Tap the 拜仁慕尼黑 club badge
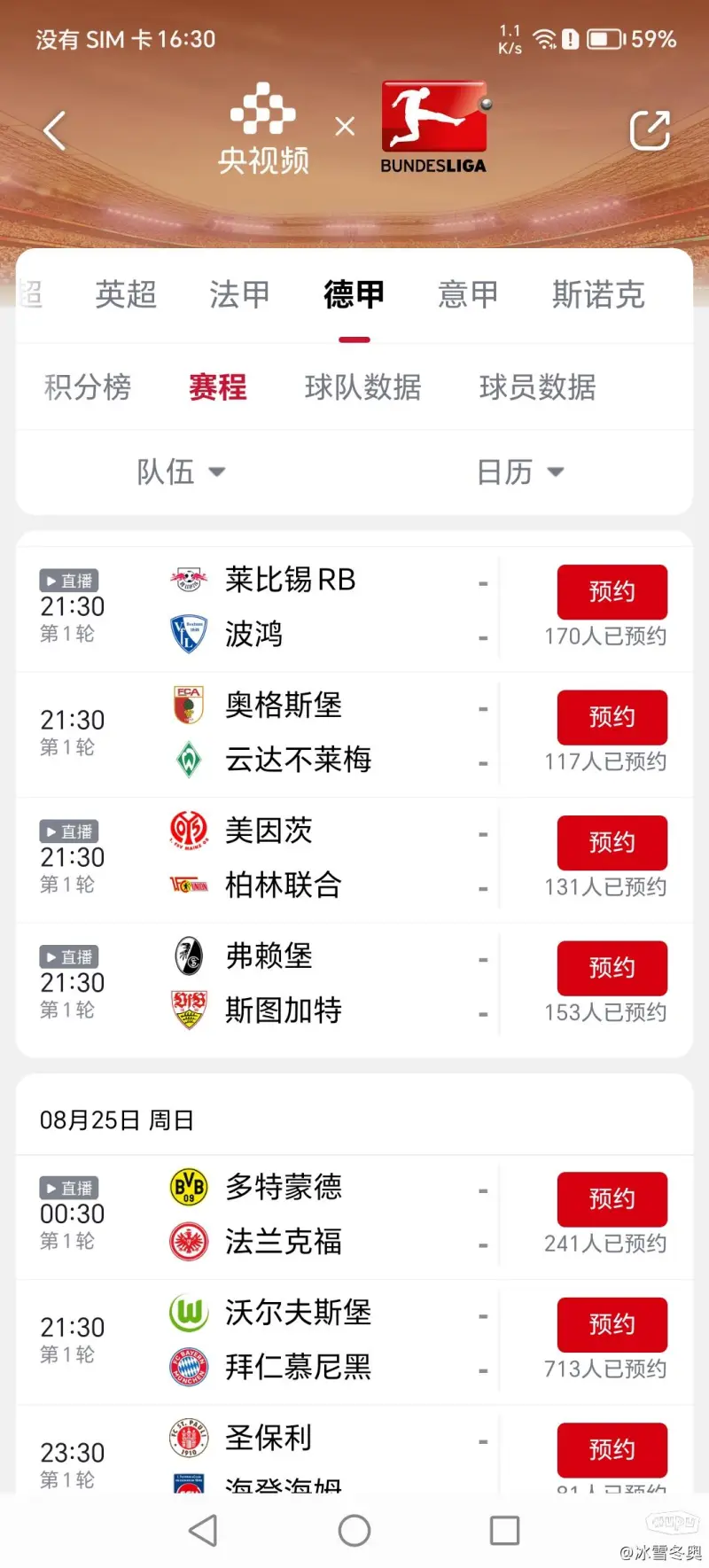This screenshot has height=1568, width=709. [187, 1365]
